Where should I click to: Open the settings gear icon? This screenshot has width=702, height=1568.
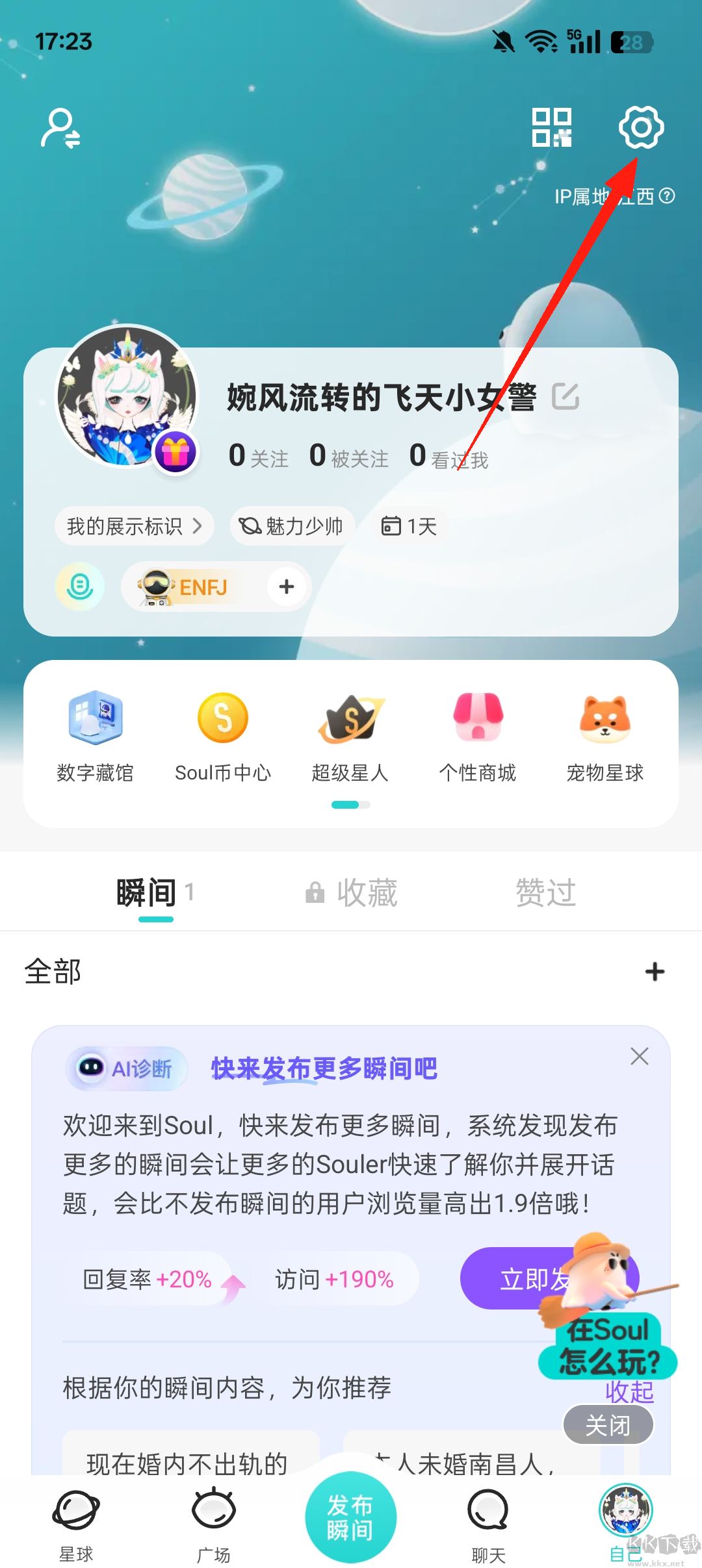click(641, 127)
